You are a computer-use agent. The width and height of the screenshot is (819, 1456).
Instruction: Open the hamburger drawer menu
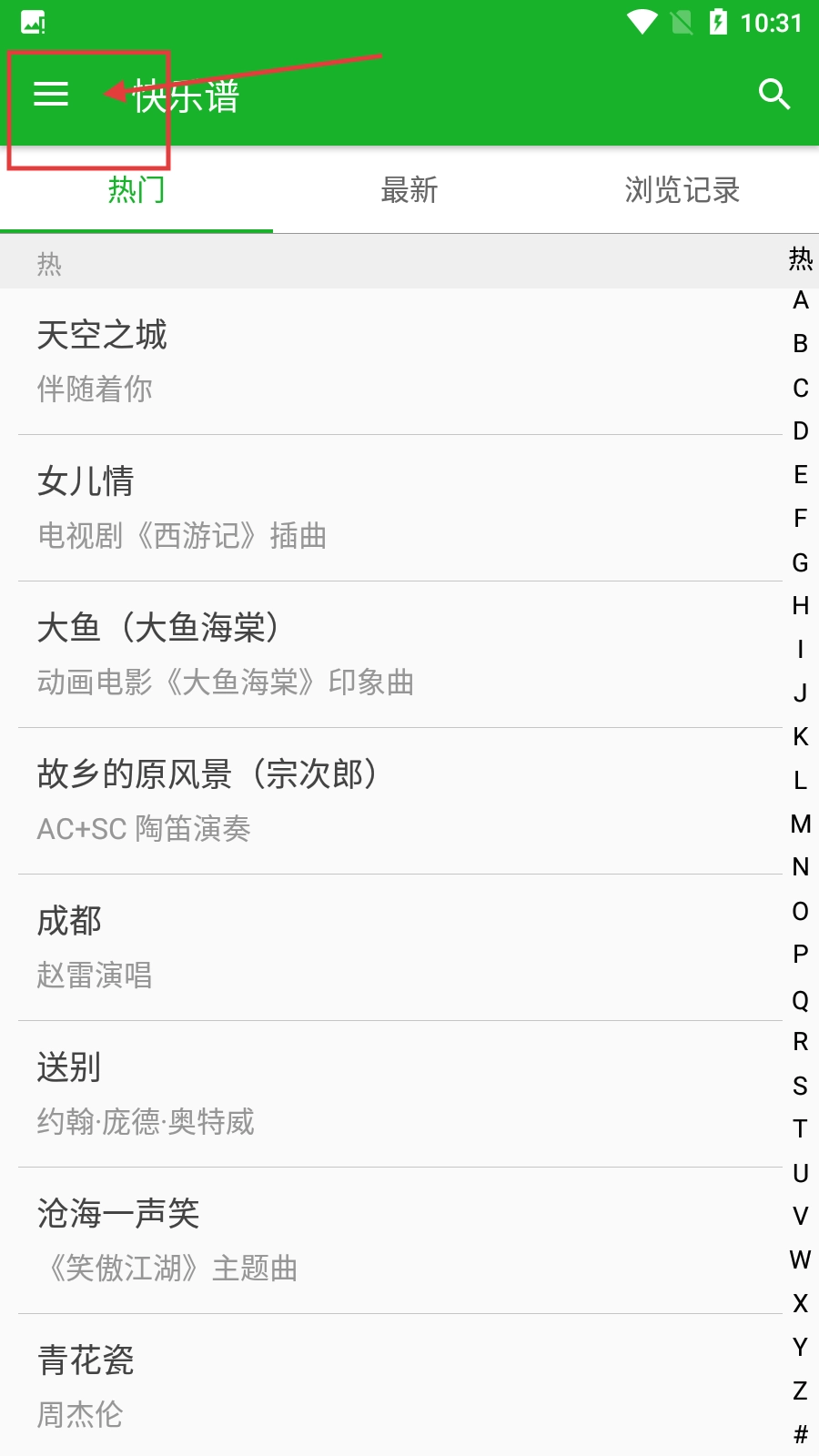click(x=51, y=94)
